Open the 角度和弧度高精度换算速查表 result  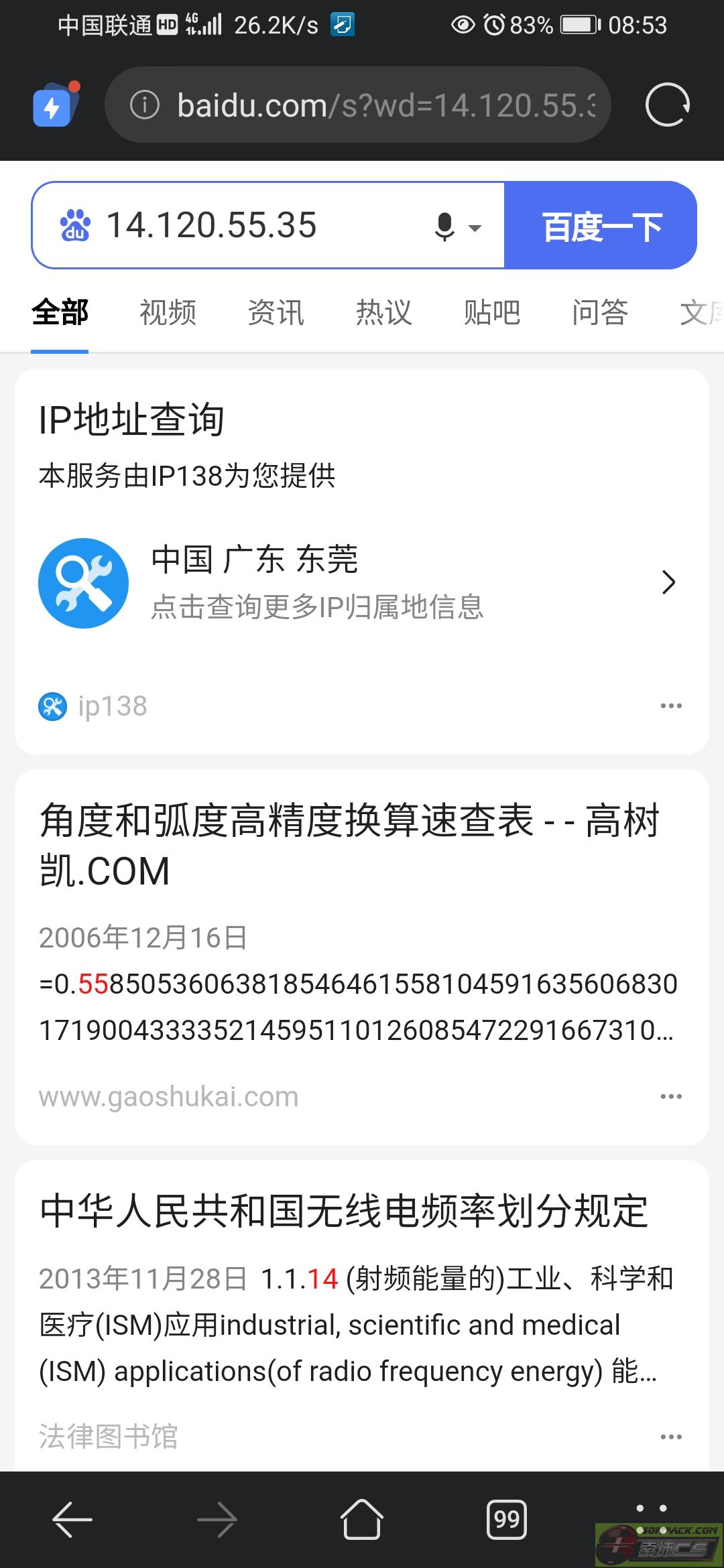(x=349, y=846)
